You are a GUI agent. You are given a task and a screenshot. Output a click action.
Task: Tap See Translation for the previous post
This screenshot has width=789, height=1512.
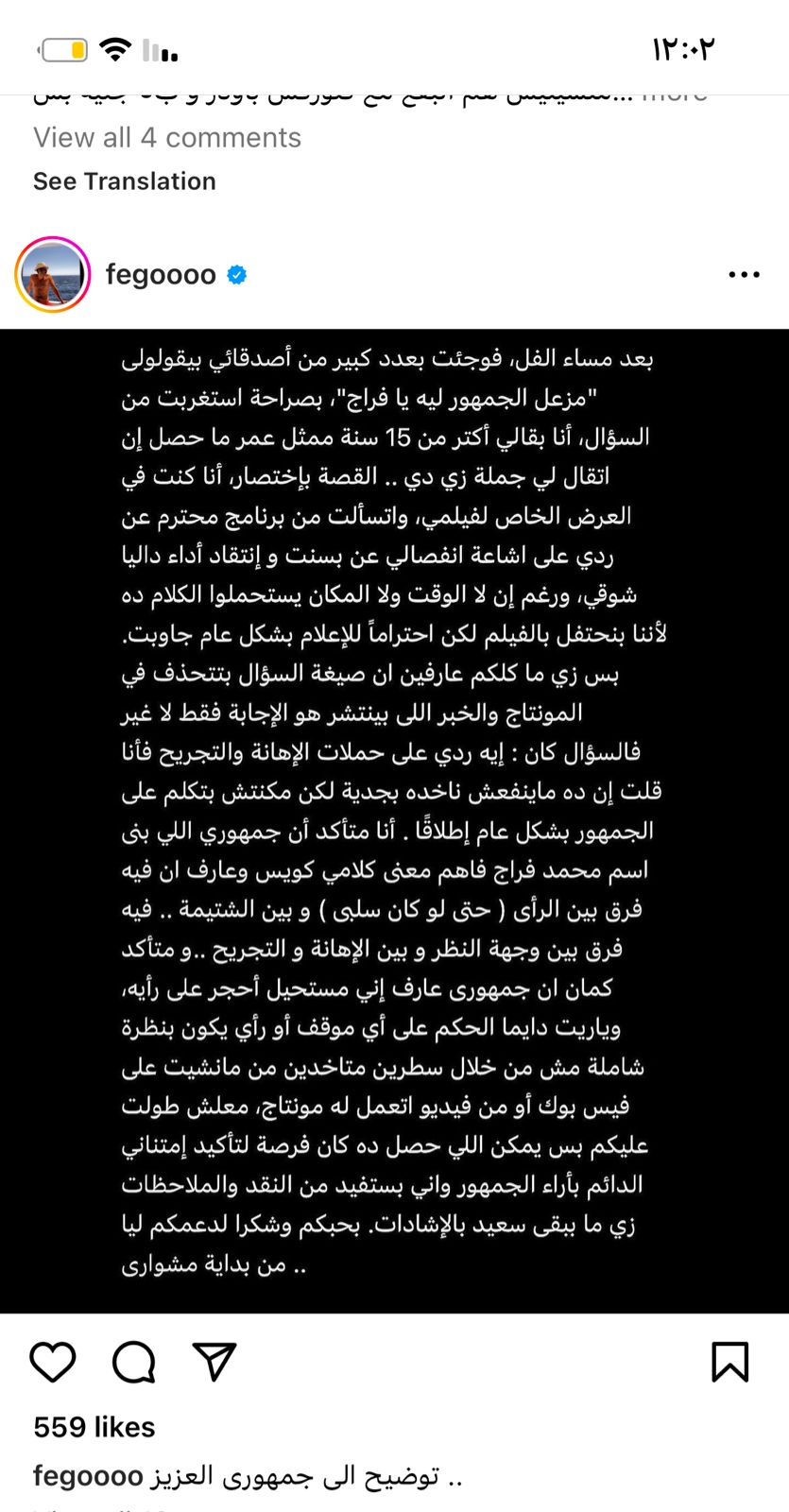tap(125, 181)
